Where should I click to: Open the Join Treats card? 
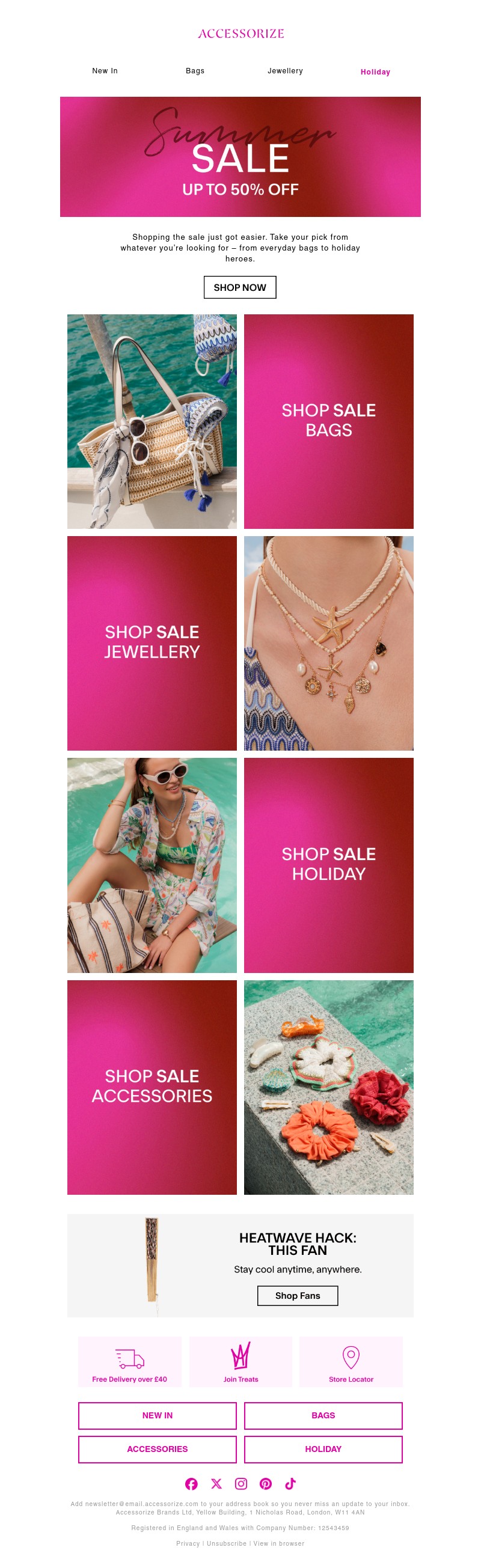click(240, 1362)
